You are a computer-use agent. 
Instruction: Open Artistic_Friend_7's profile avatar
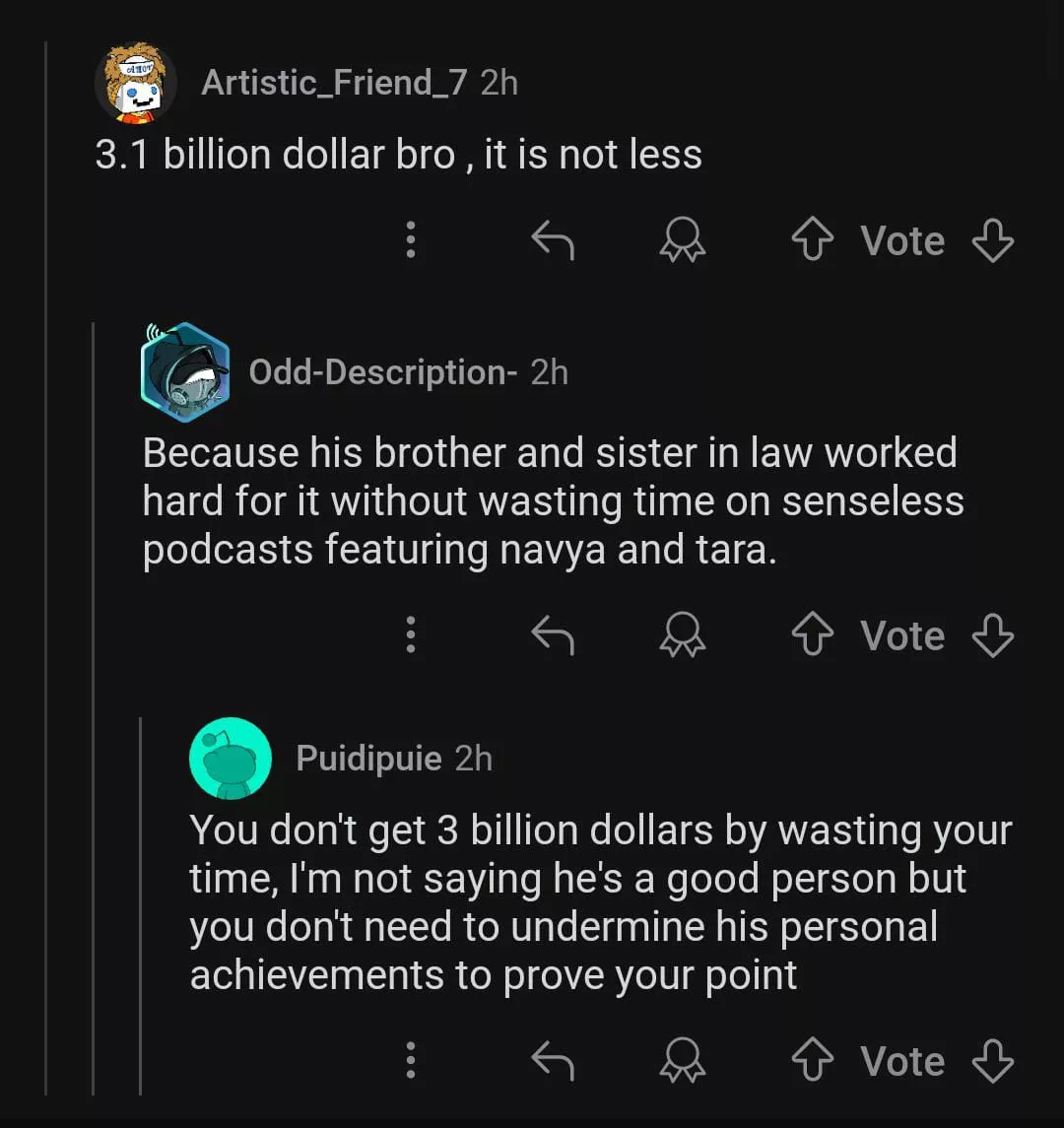coord(136,84)
